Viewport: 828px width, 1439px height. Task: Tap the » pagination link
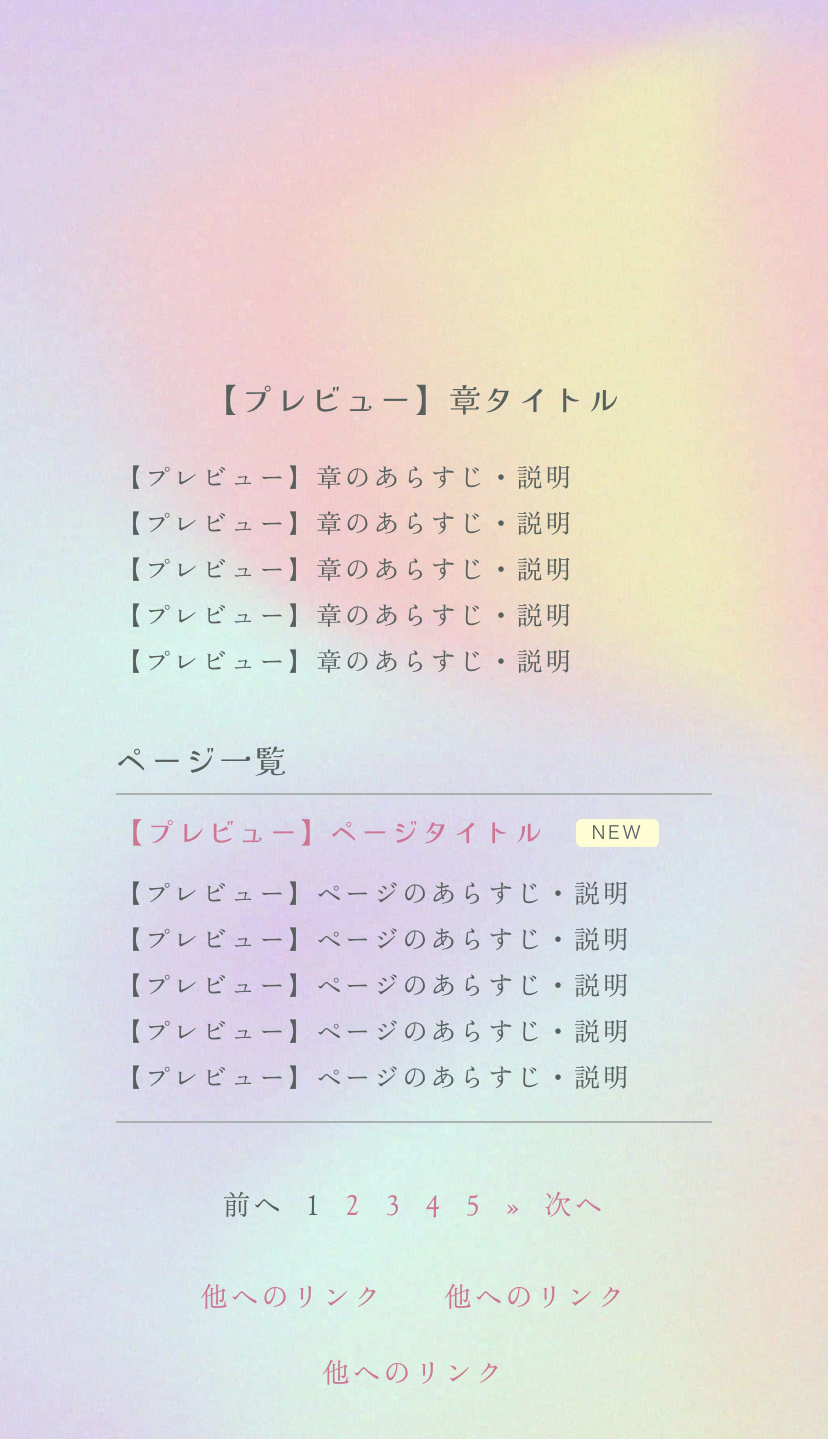pyautogui.click(x=513, y=1208)
